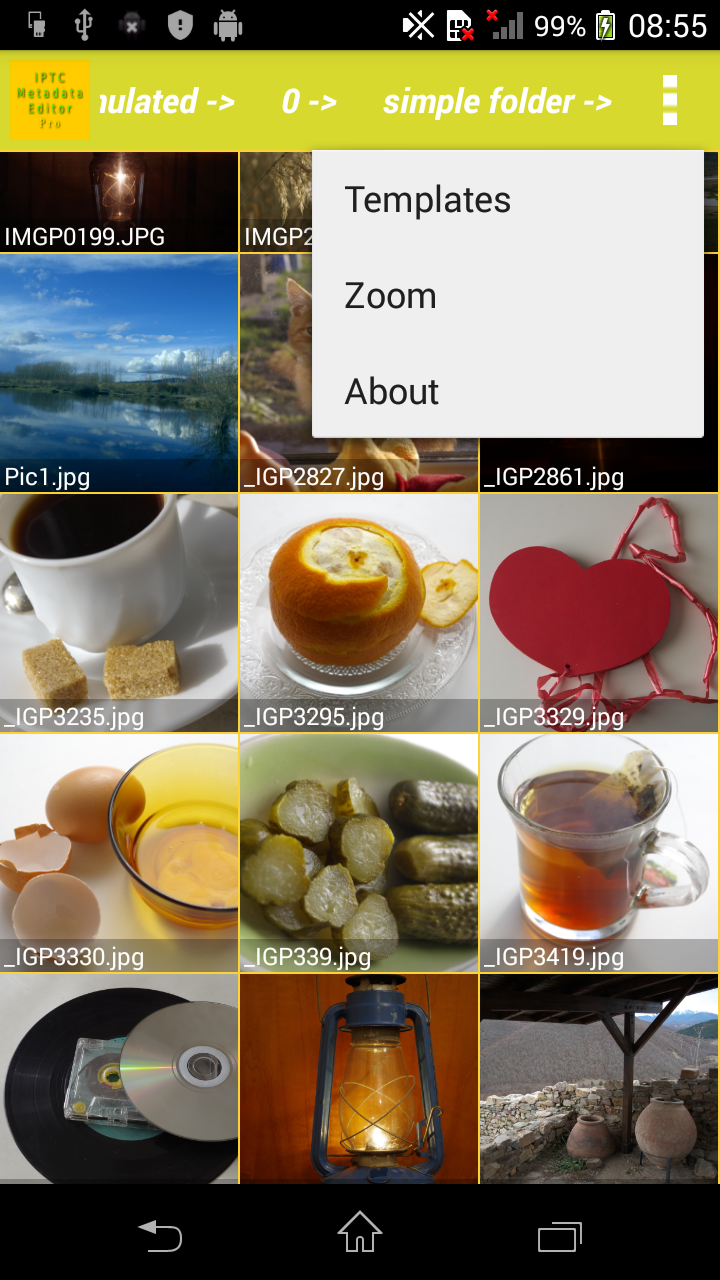Open the recent apps navigation icon
This screenshot has width=720, height=1280.
tap(558, 1236)
